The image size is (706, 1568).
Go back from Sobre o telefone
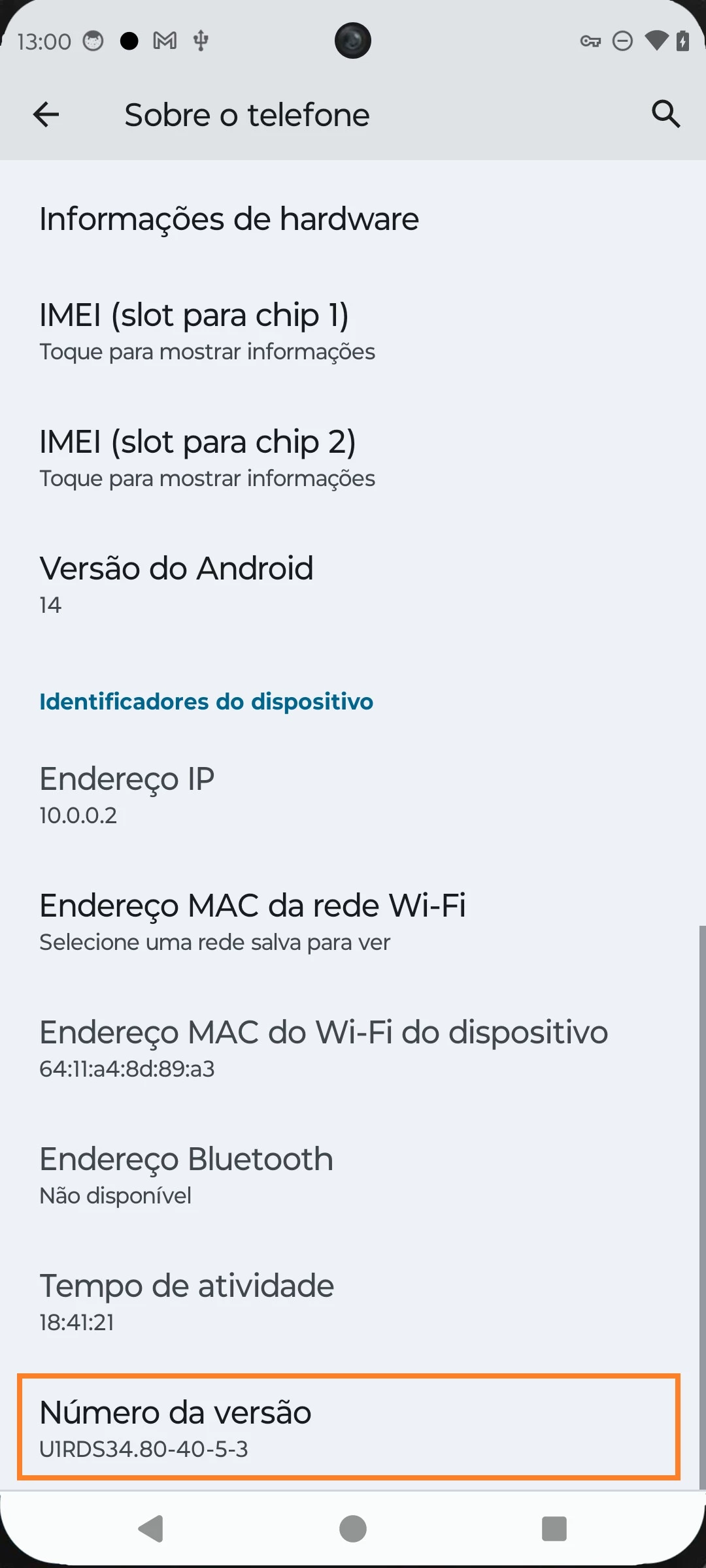(46, 115)
